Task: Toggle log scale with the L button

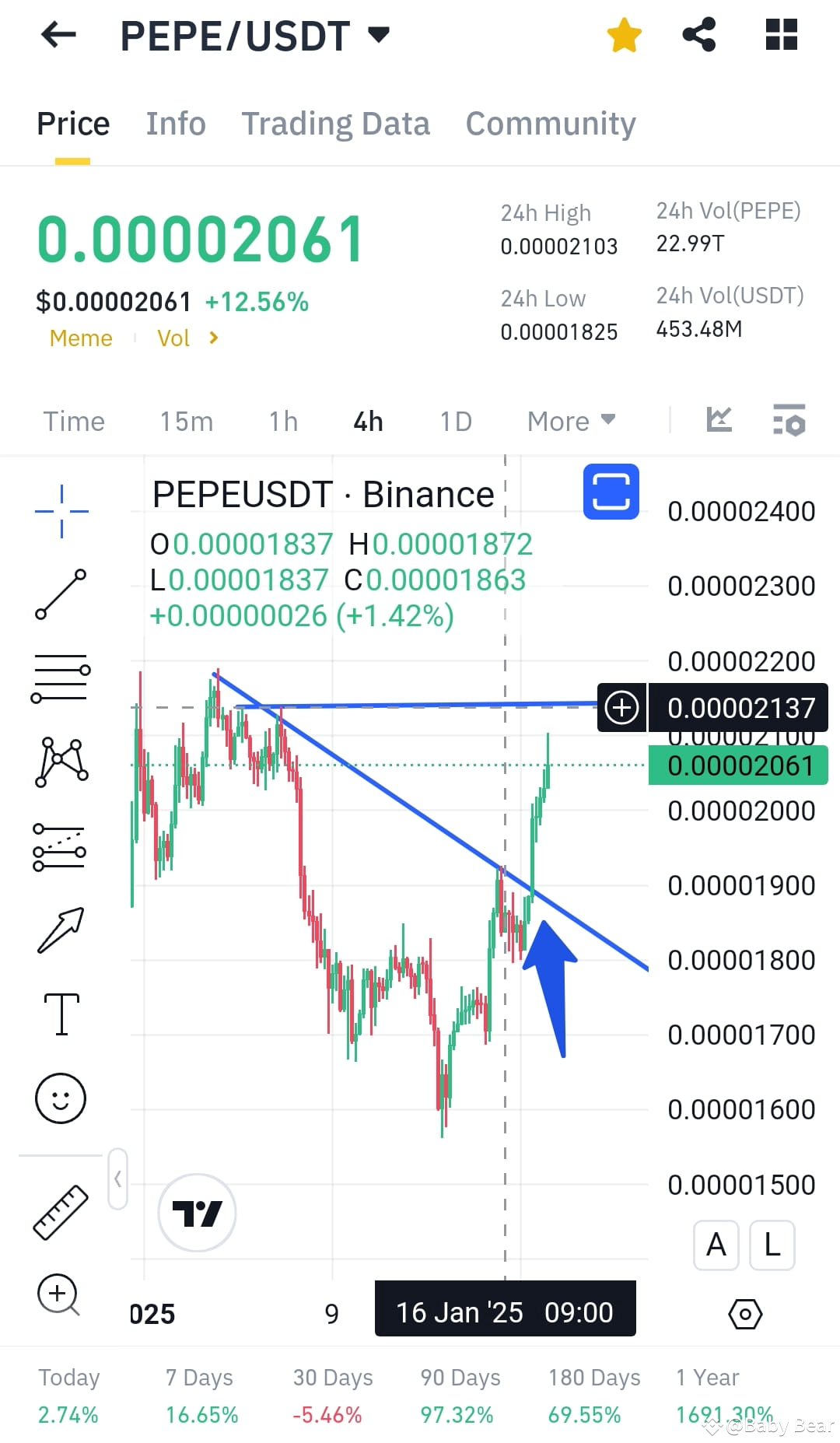Action: [x=772, y=1245]
